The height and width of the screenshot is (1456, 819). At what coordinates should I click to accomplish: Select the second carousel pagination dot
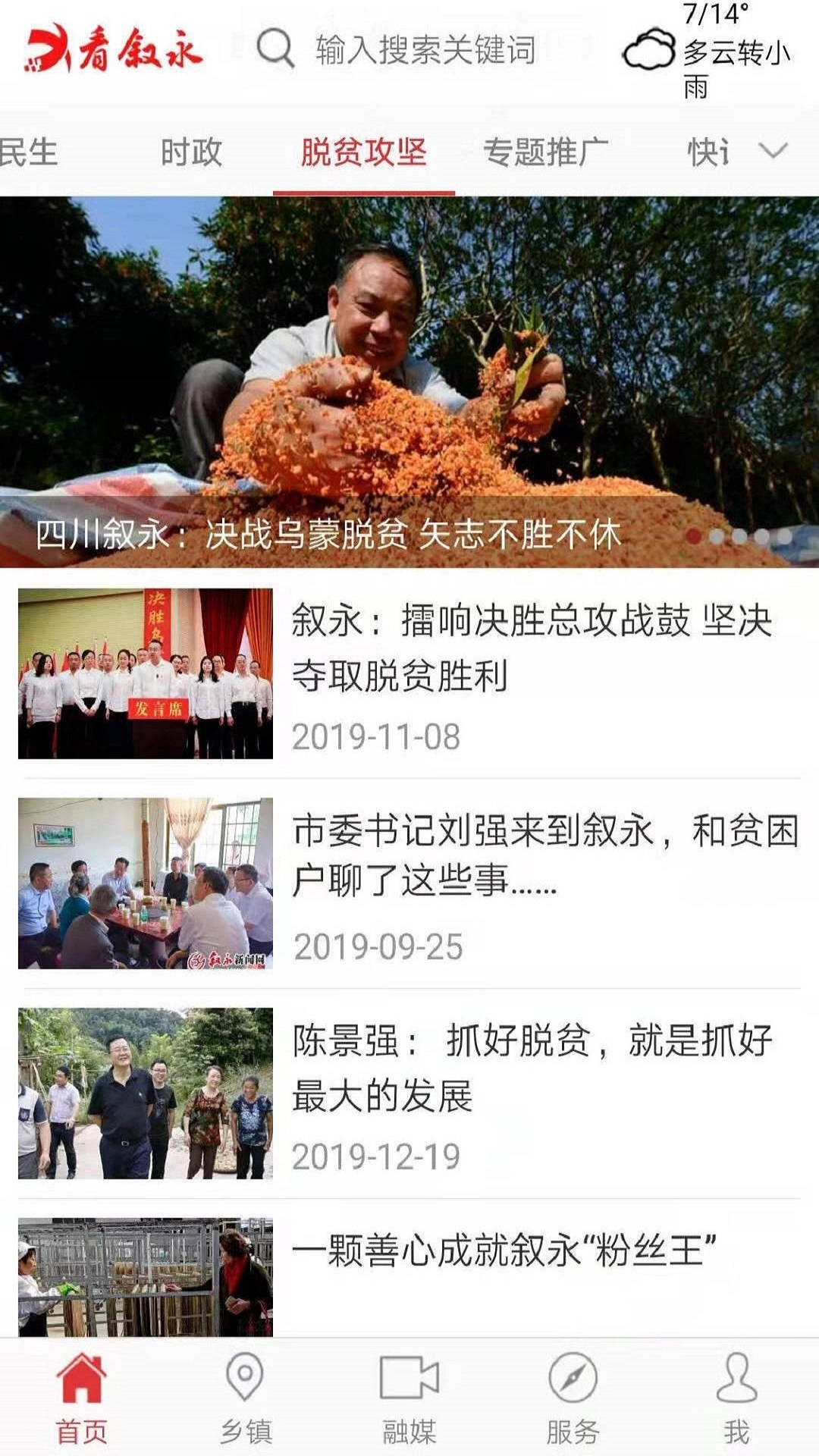[718, 535]
